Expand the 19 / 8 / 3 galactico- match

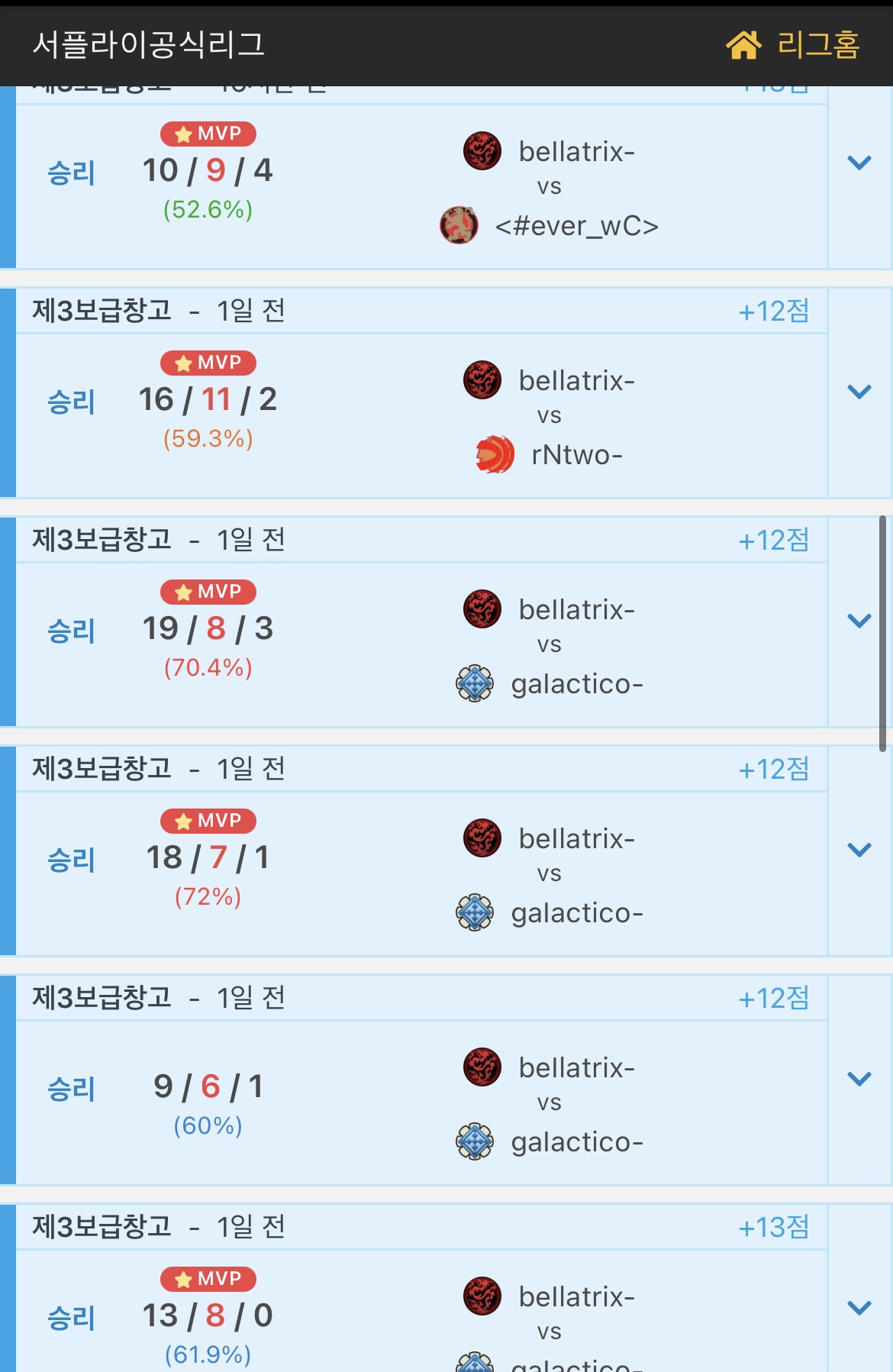click(x=859, y=621)
